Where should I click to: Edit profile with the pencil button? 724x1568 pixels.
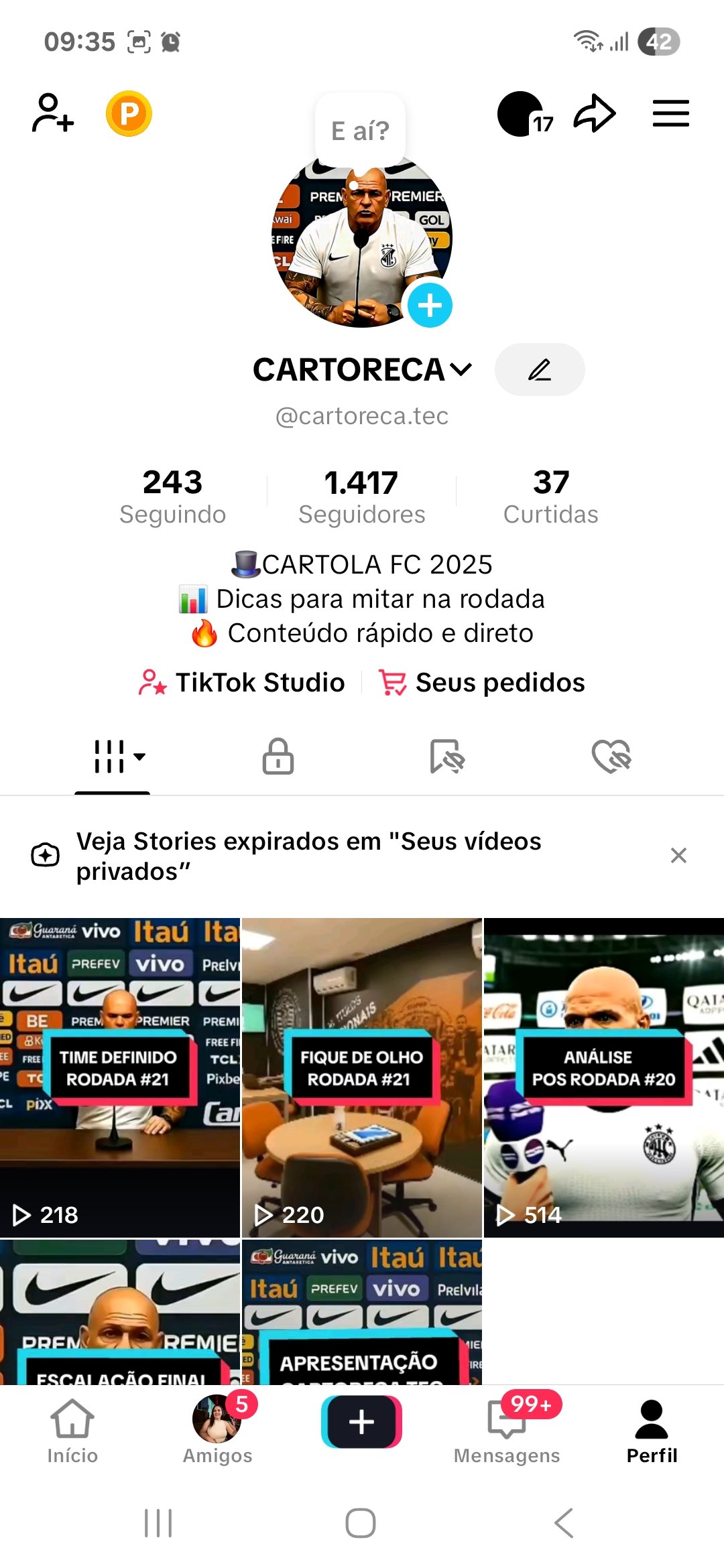pyautogui.click(x=540, y=370)
